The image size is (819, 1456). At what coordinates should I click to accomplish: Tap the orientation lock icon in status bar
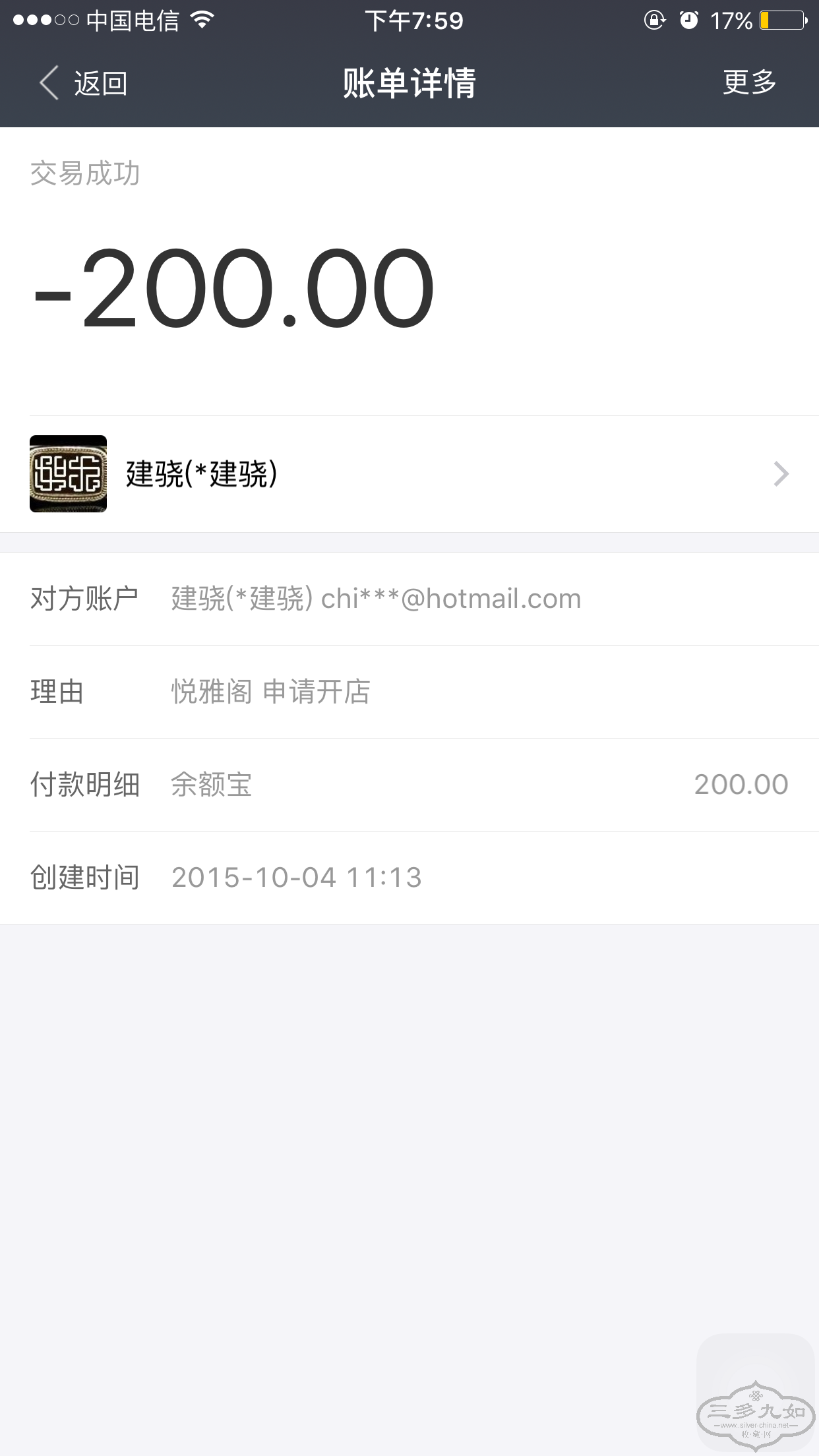(654, 21)
